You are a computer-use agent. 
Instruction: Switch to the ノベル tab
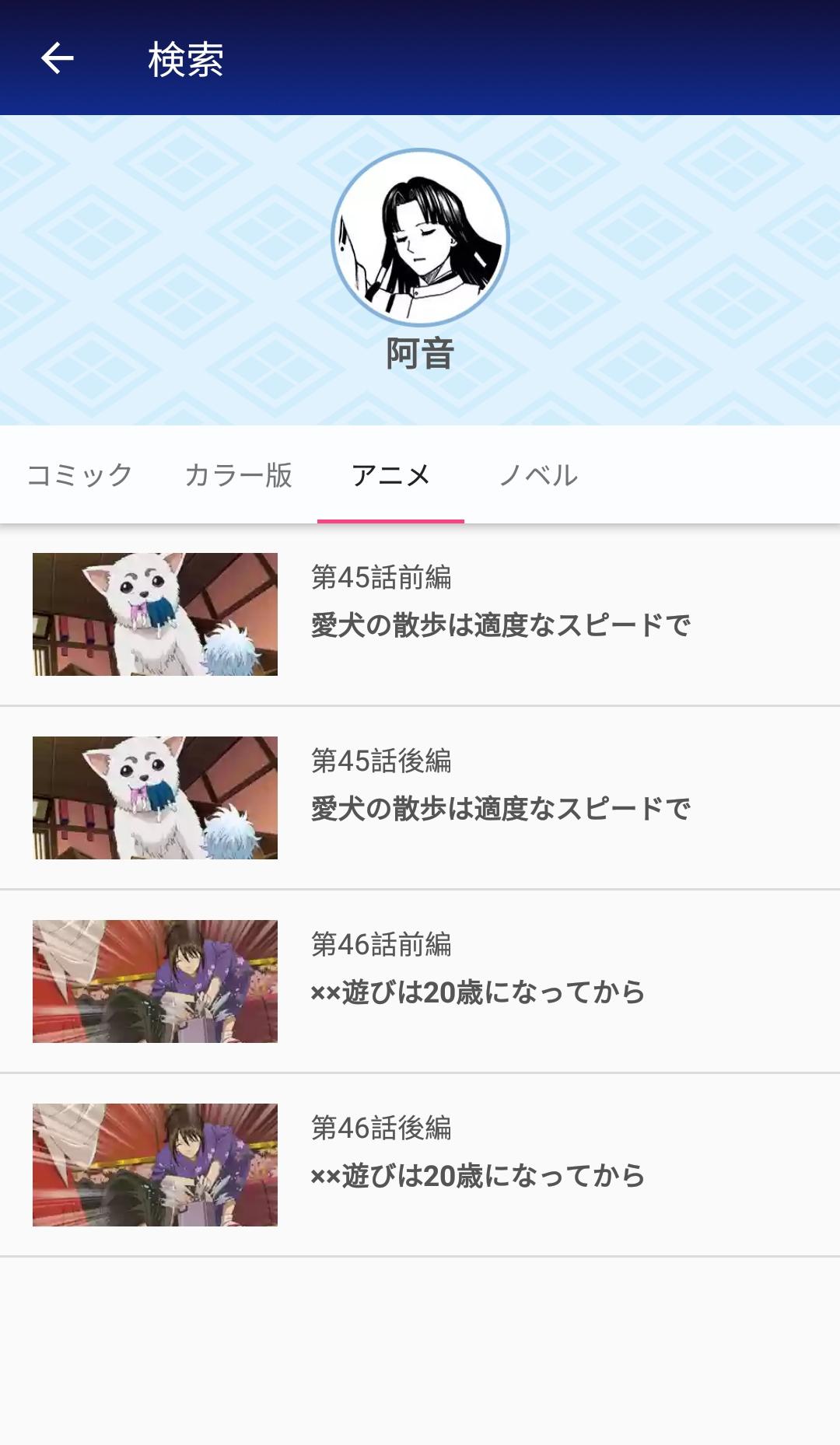click(538, 475)
